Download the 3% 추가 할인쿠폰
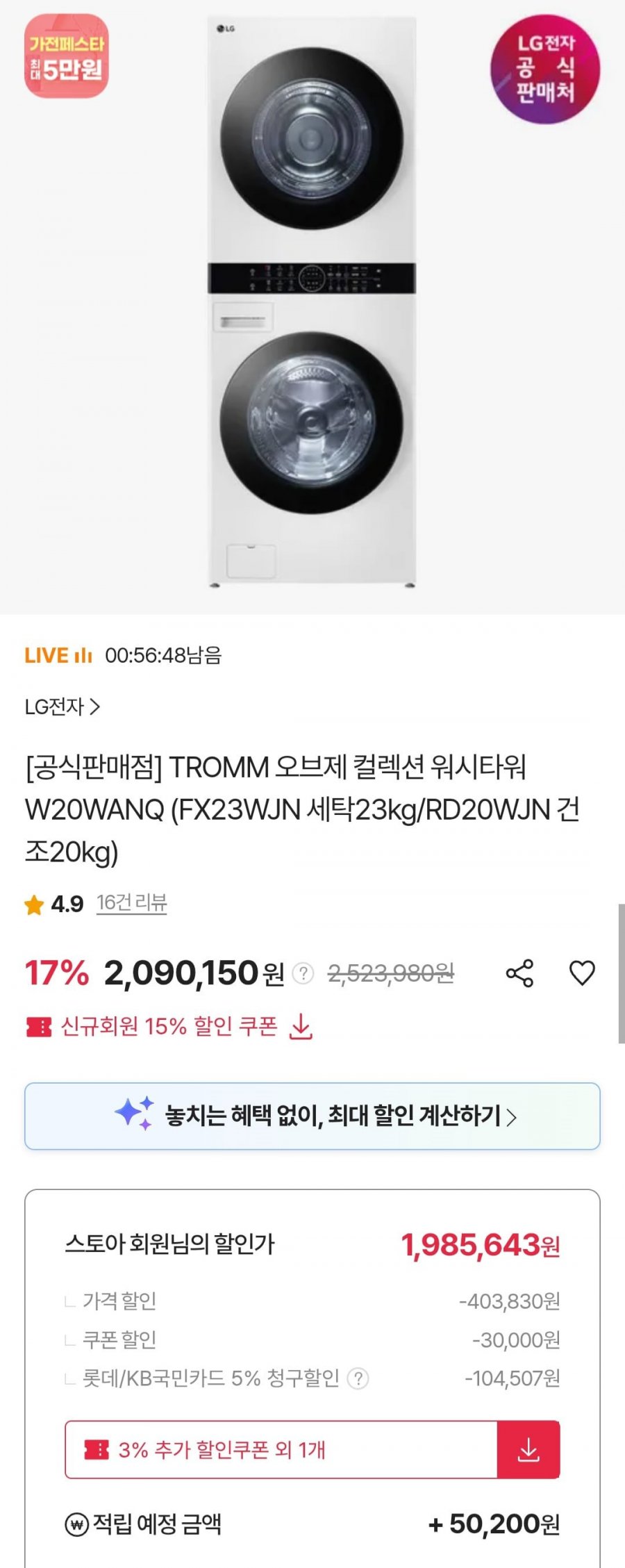This screenshot has width=625, height=1568. click(x=528, y=1450)
